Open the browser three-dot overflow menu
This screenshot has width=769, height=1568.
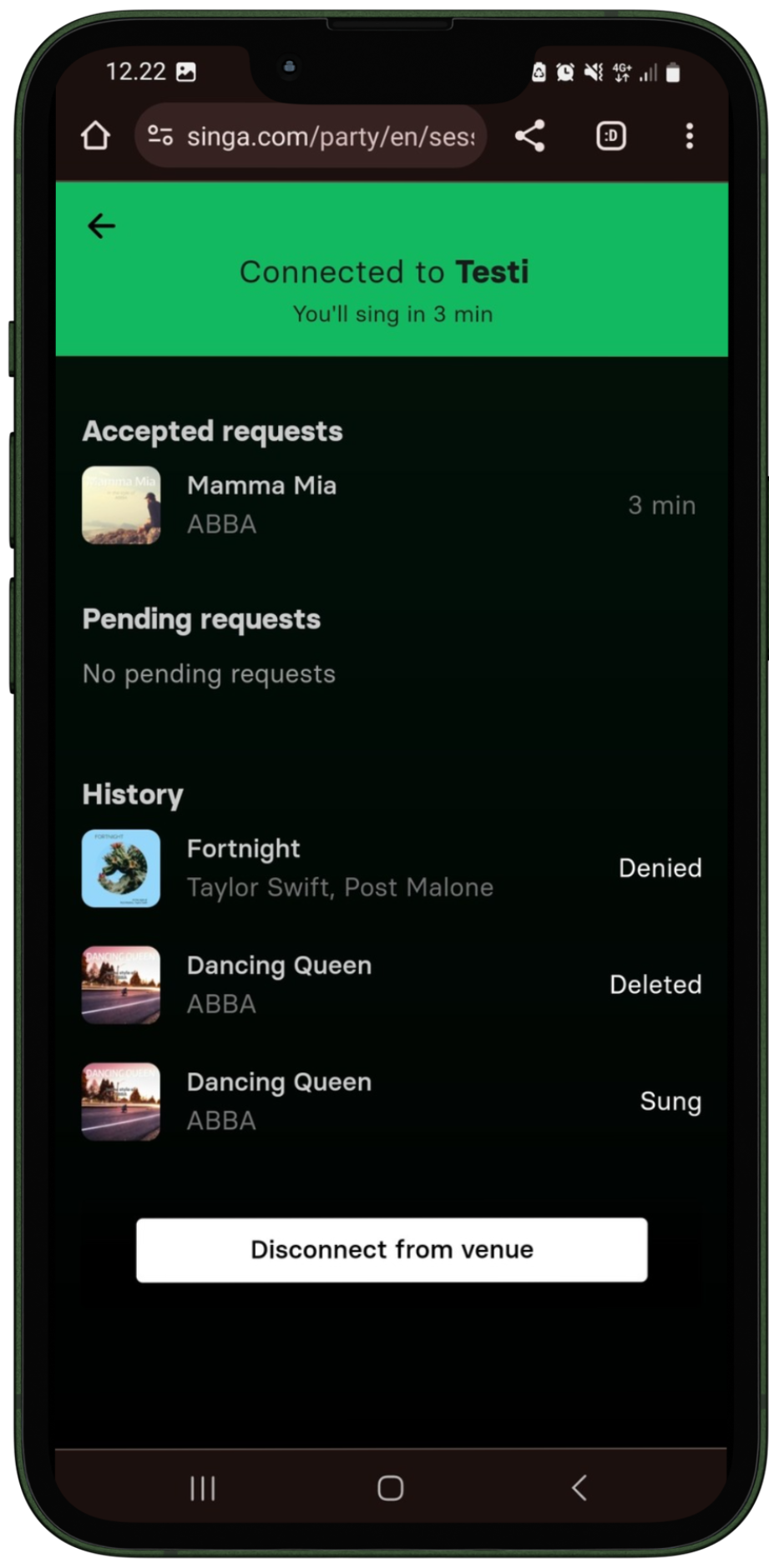coord(689,136)
